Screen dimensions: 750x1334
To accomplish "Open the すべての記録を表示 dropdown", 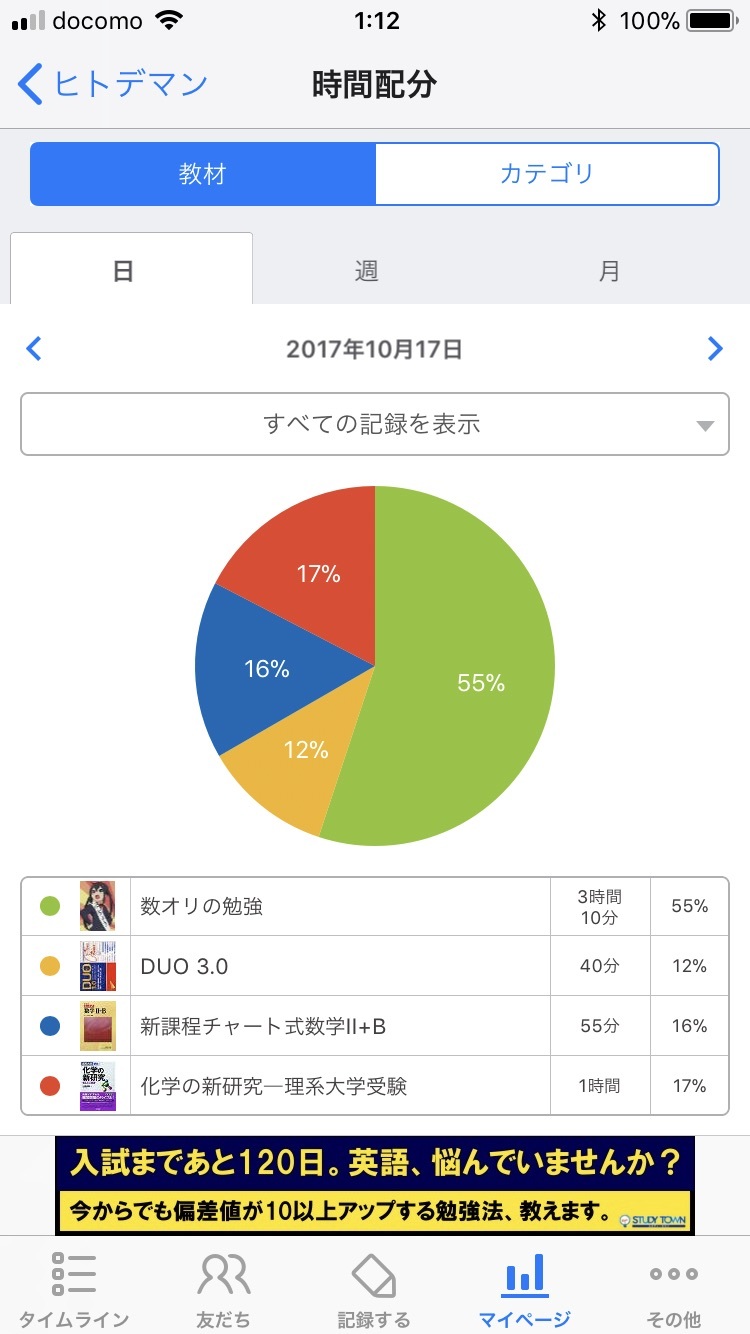I will coord(375,424).
